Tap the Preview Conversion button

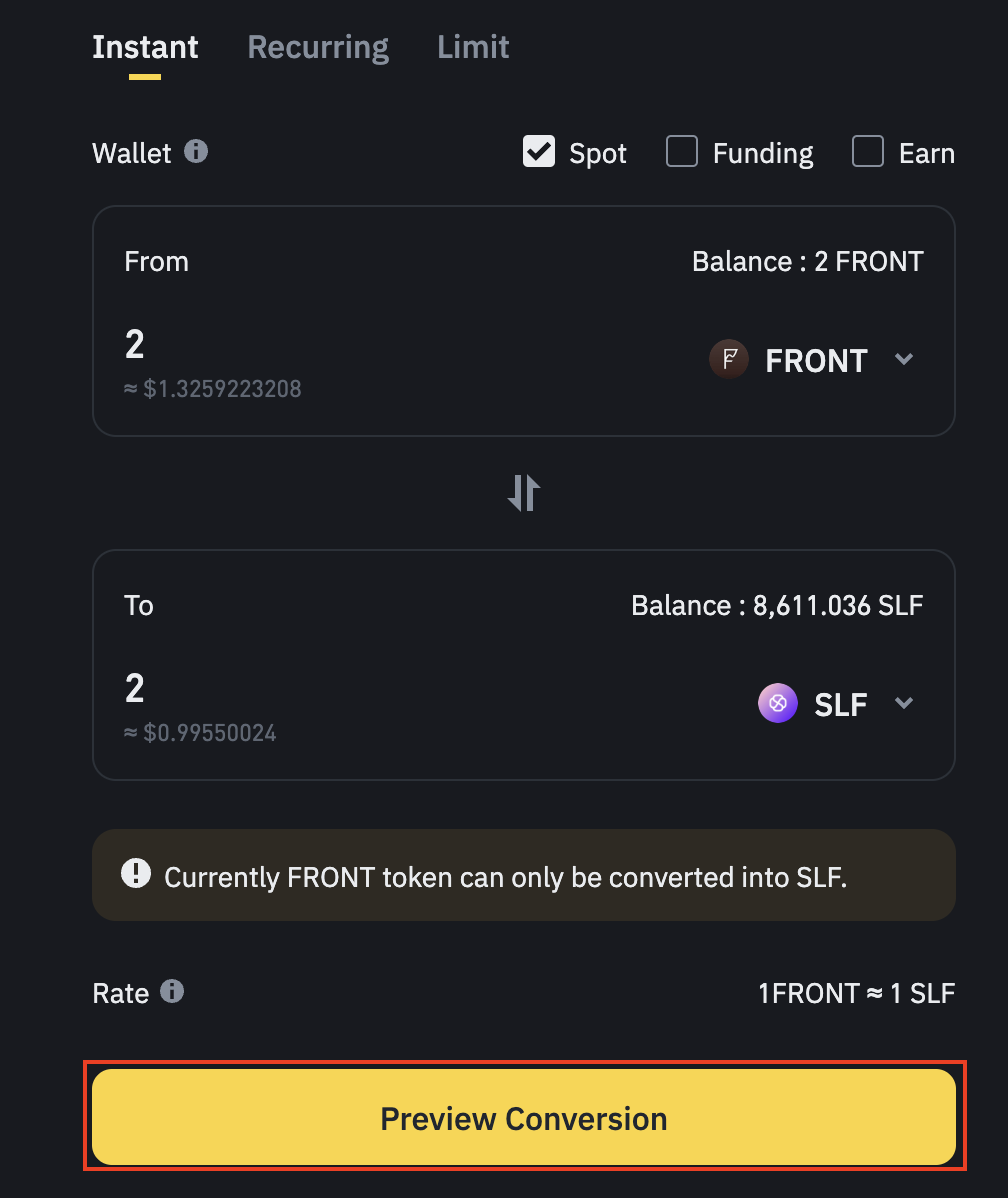pos(524,1117)
